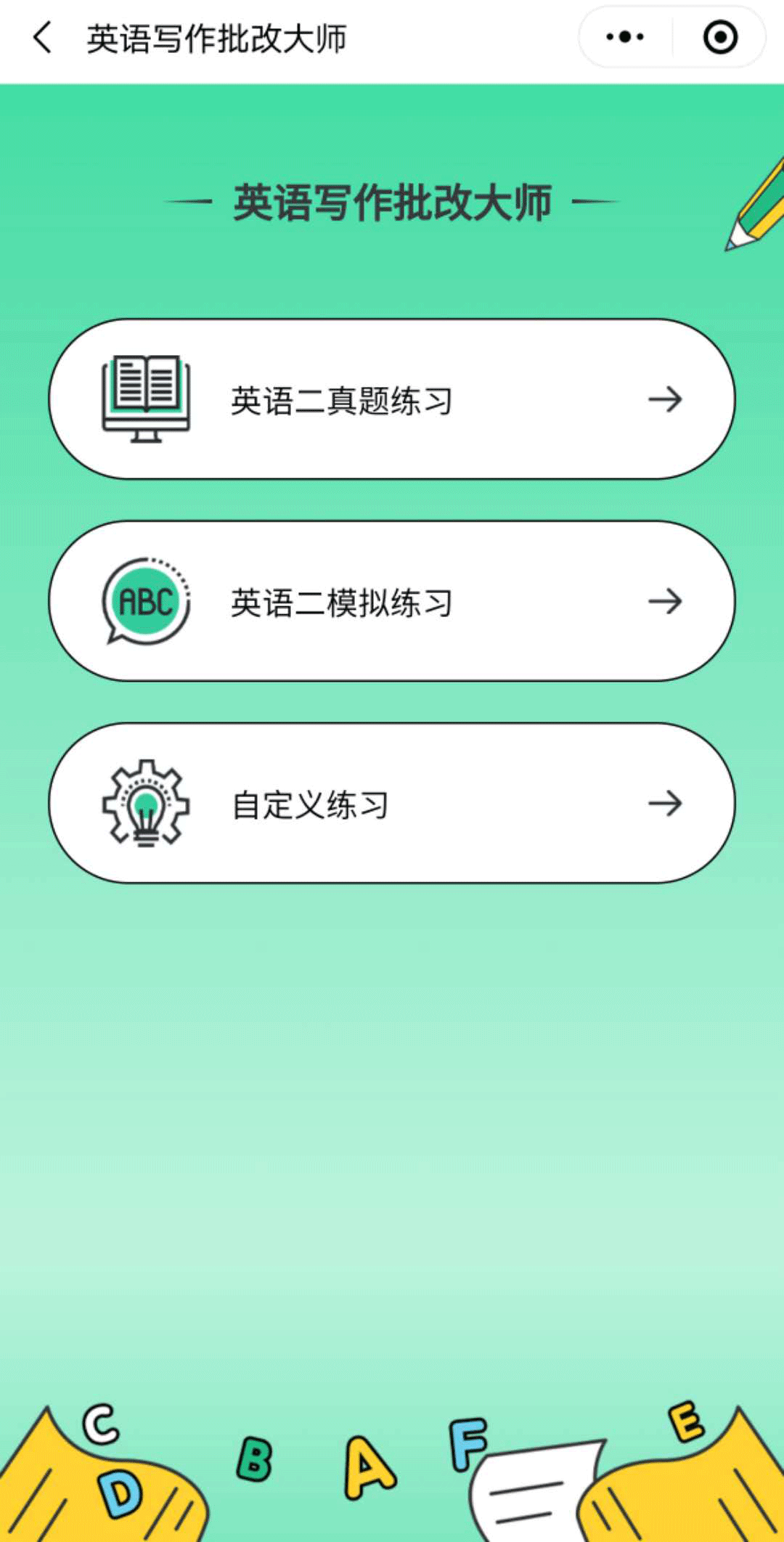Click the book-on-monitor icon for 英语二真题练习

pyautogui.click(x=144, y=398)
